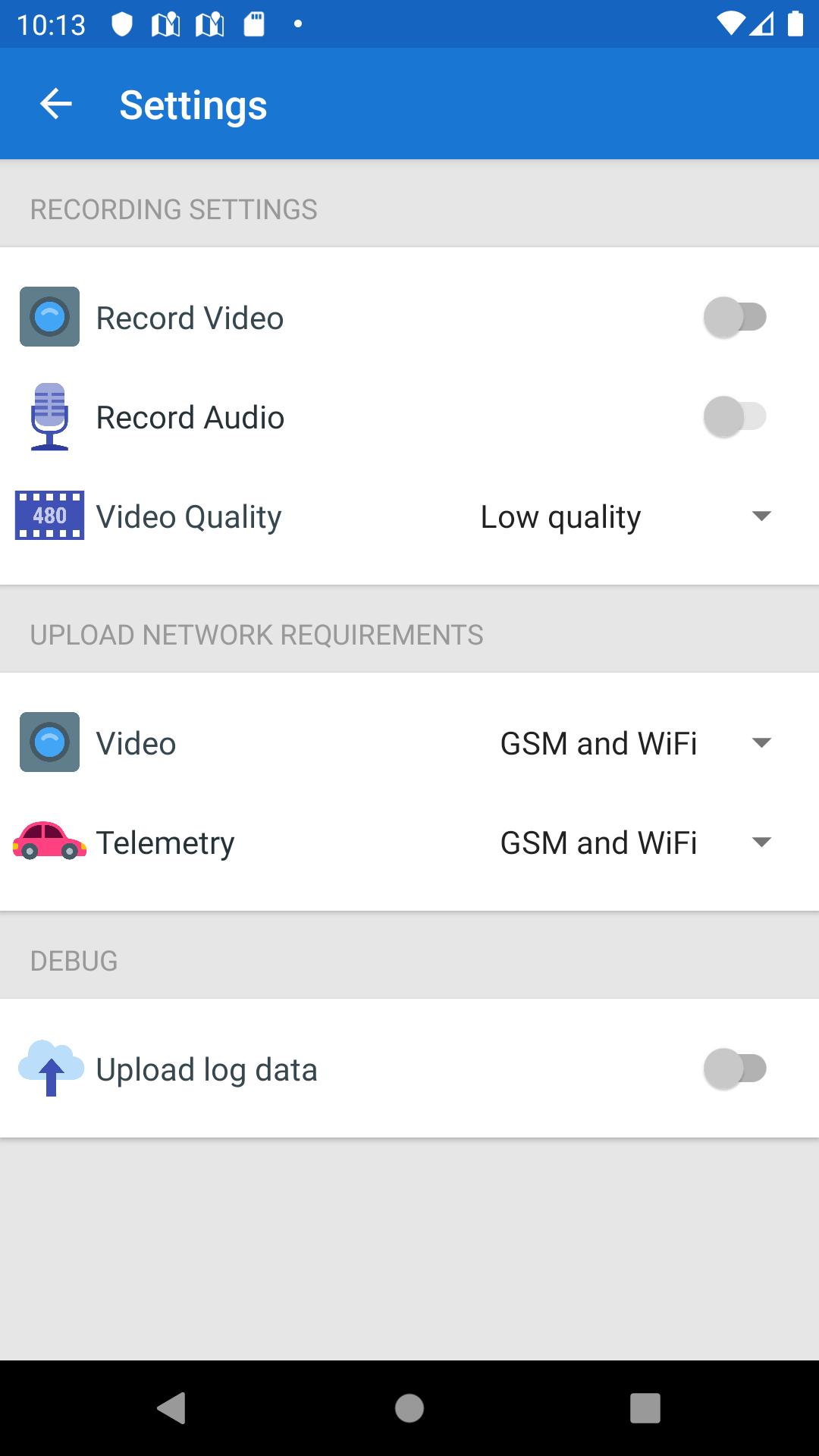
Task: Go back using the Settings arrow
Action: 55,104
